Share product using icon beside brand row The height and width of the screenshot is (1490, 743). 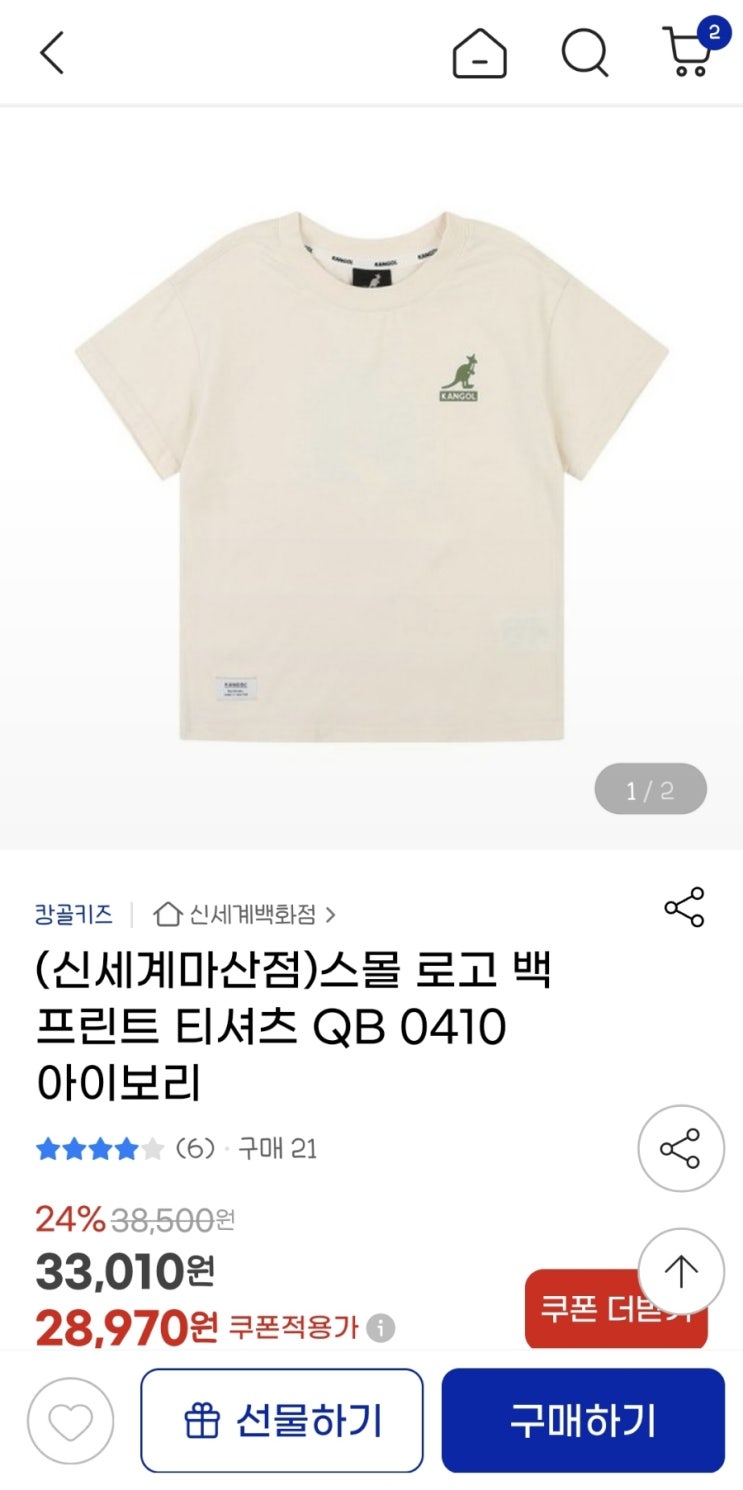pyautogui.click(x=684, y=907)
